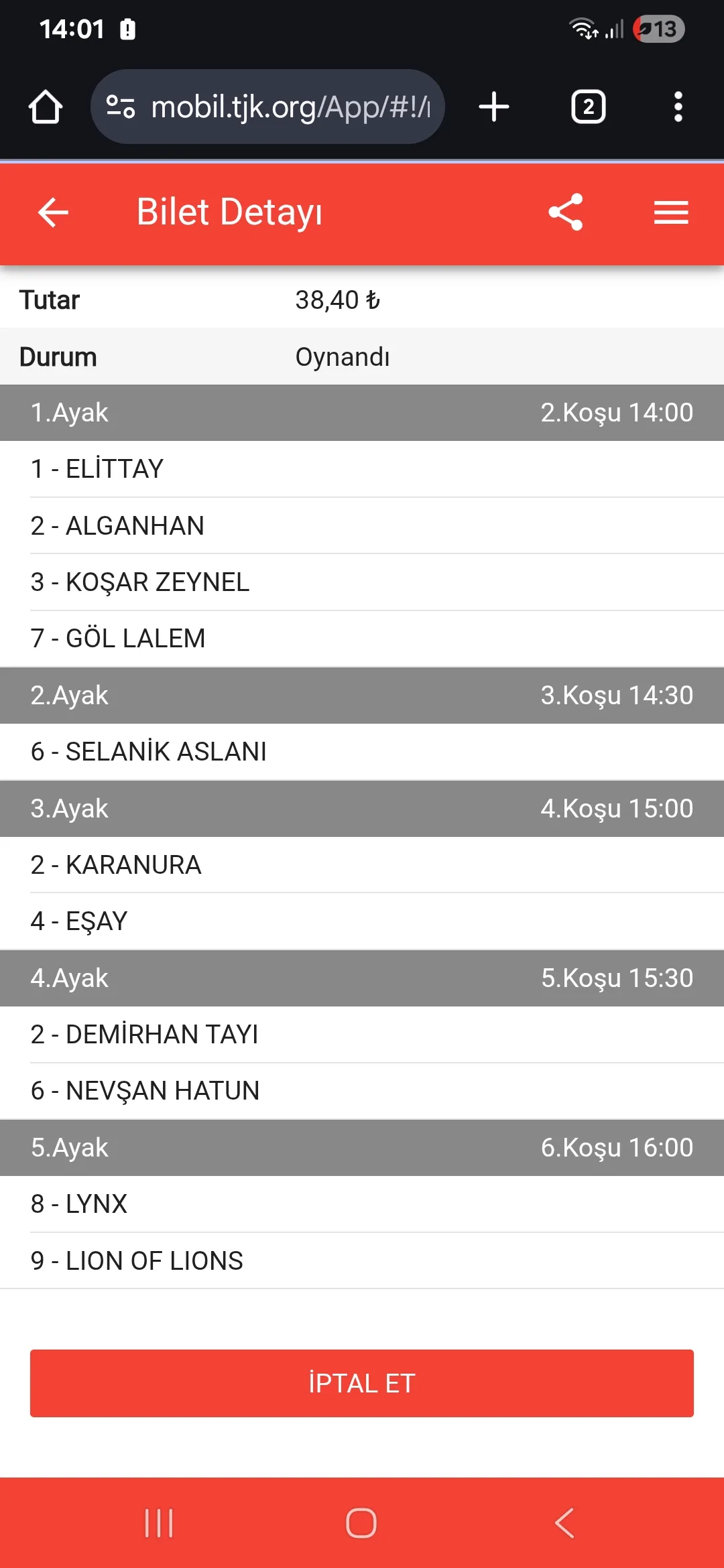
Task: Open the hamburger menu
Action: pos(671,212)
